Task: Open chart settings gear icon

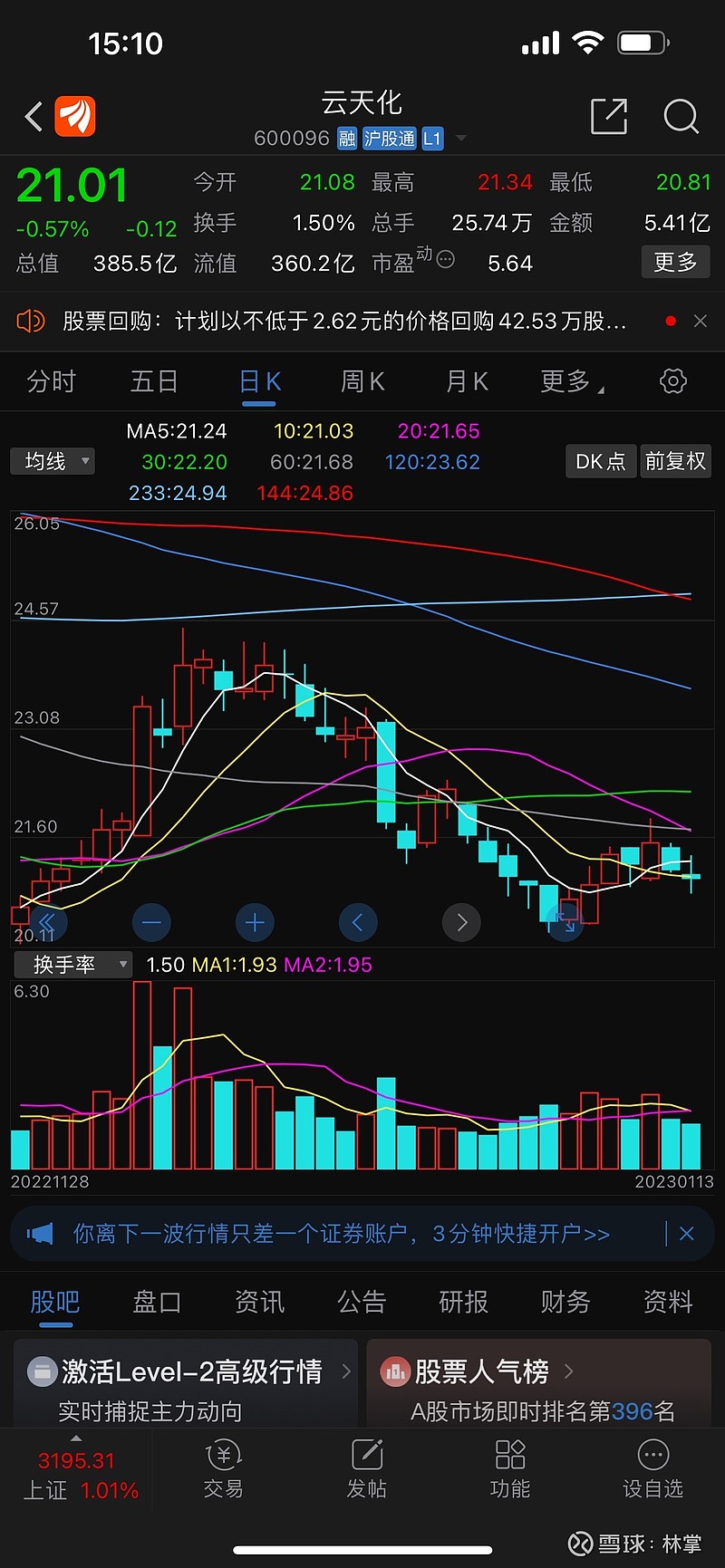Action: click(x=672, y=381)
